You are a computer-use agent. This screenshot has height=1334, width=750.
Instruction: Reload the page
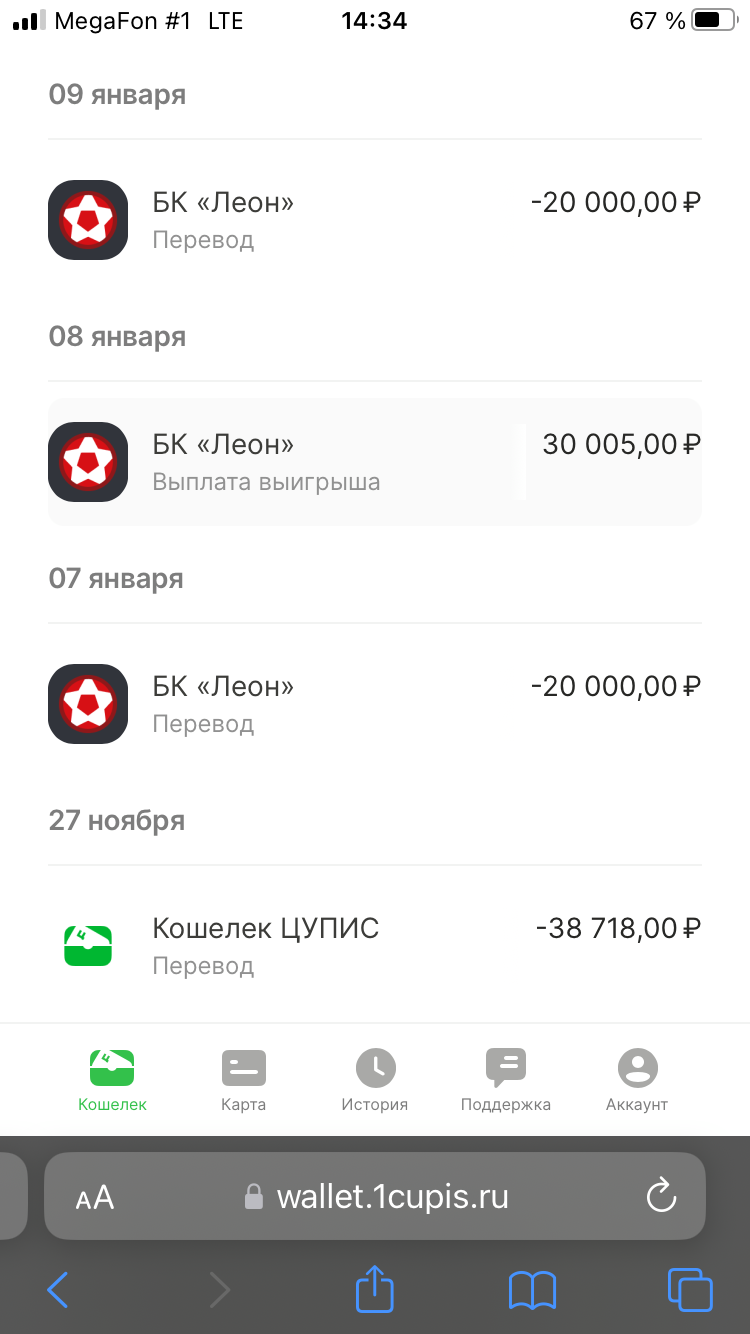(x=661, y=1196)
